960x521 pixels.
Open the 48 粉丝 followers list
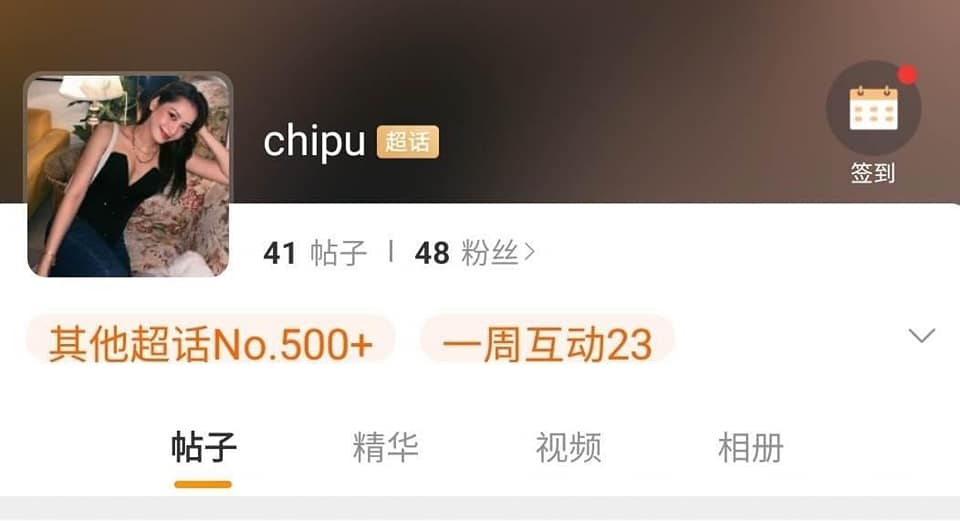[475, 253]
